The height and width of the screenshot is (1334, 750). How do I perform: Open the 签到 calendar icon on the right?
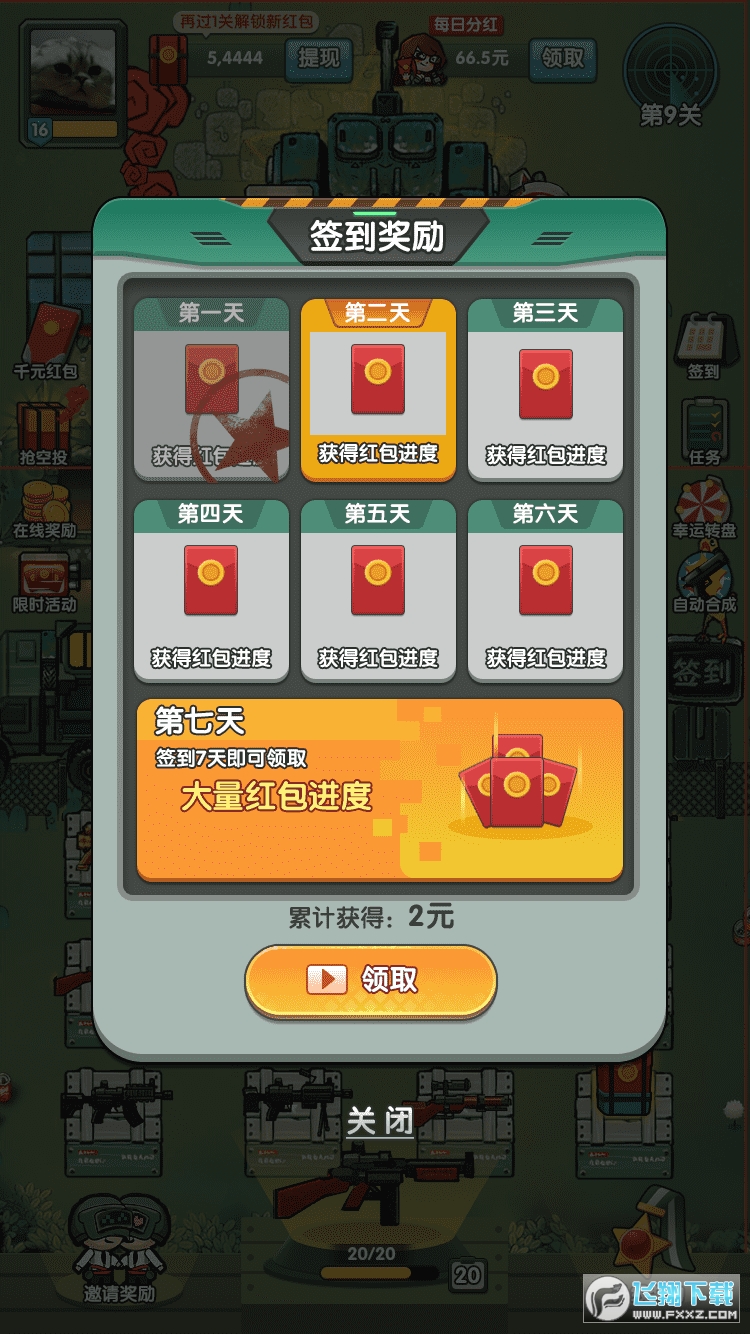[x=704, y=345]
